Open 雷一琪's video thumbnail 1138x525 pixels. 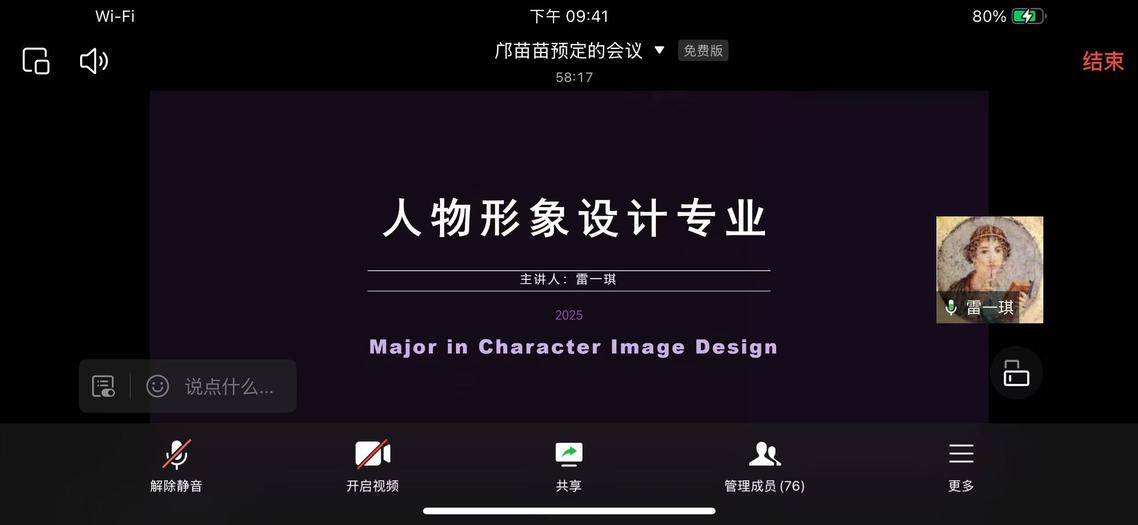pyautogui.click(x=989, y=268)
